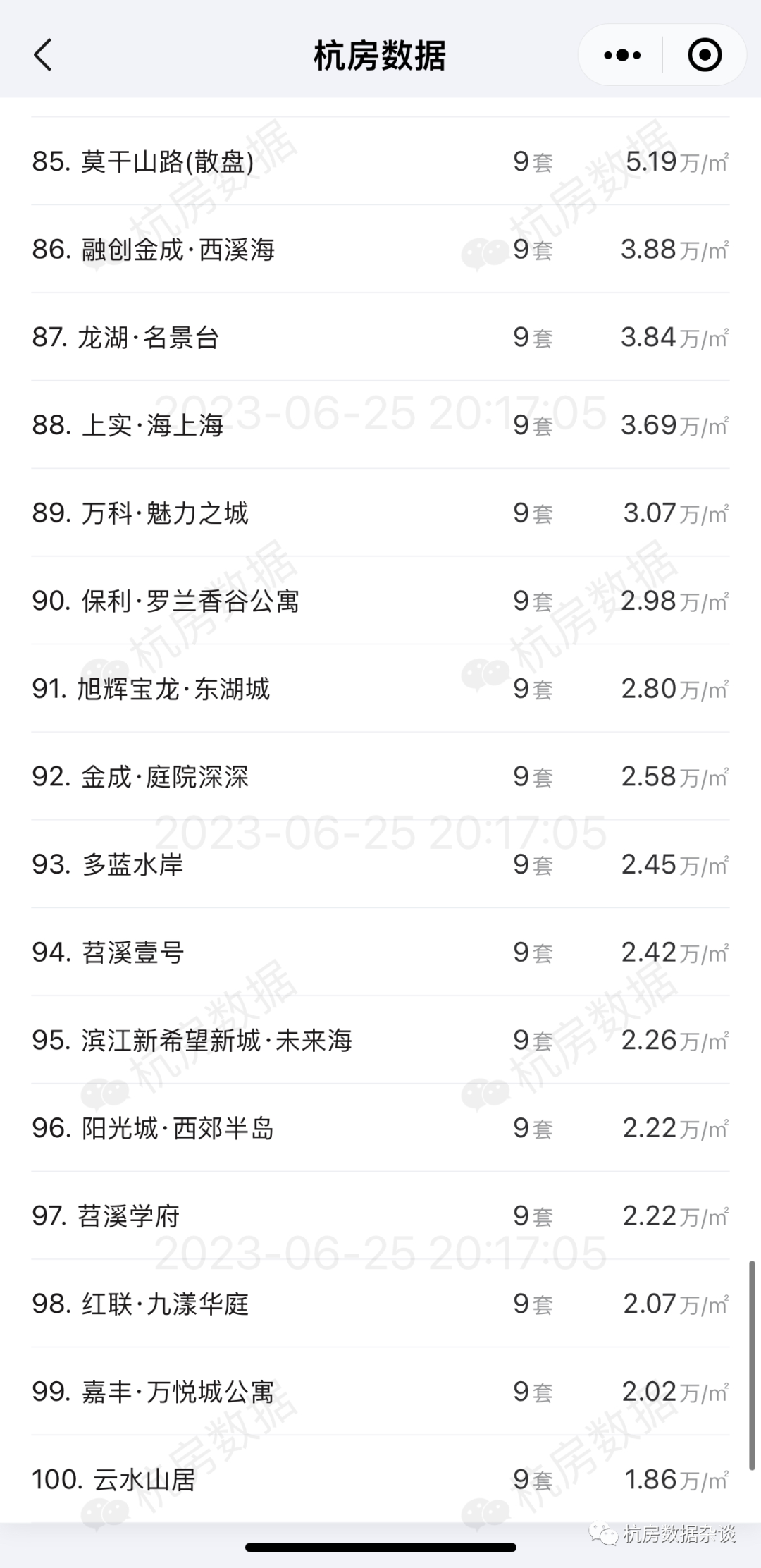Open 滨江新希望新城·未来海 listing
761x1568 pixels.
[380, 1040]
